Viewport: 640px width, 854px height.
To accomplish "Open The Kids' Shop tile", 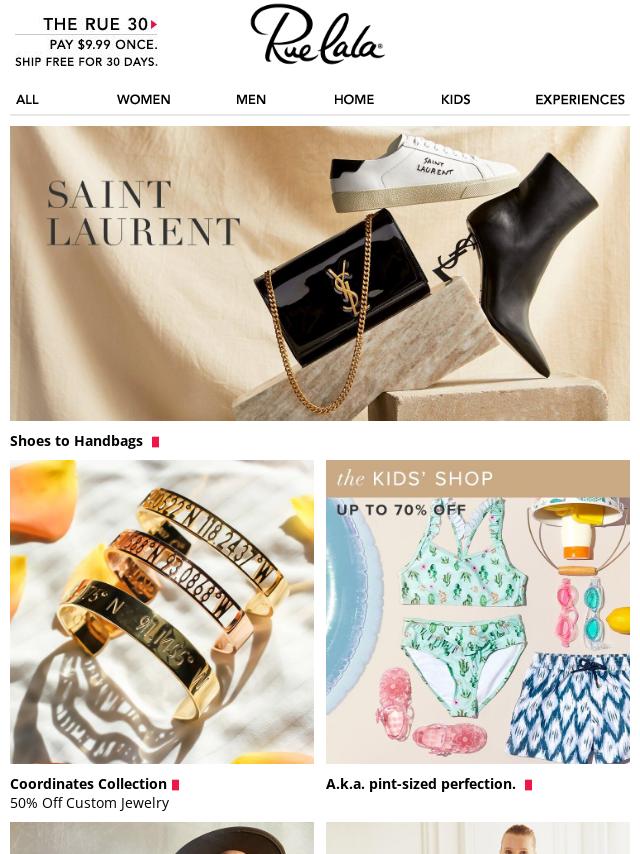I will click(x=477, y=611).
